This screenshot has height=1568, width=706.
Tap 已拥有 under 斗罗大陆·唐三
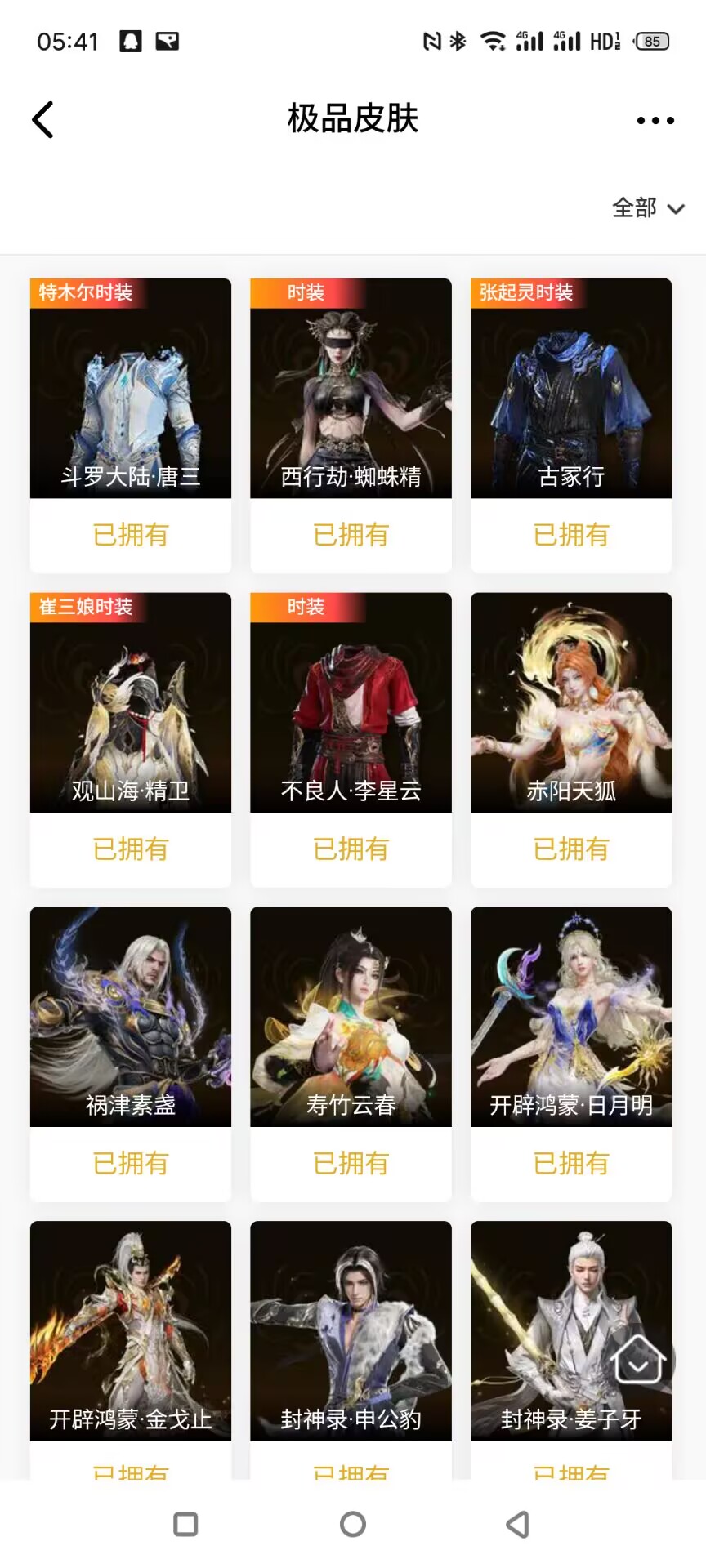[x=130, y=535]
